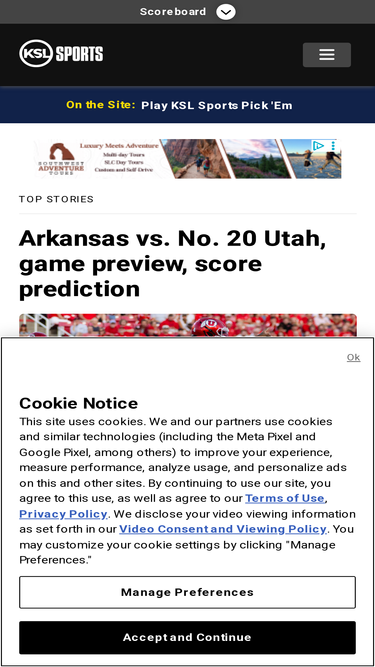Open the hamburger navigation menu
The height and width of the screenshot is (667, 375).
coord(327,55)
